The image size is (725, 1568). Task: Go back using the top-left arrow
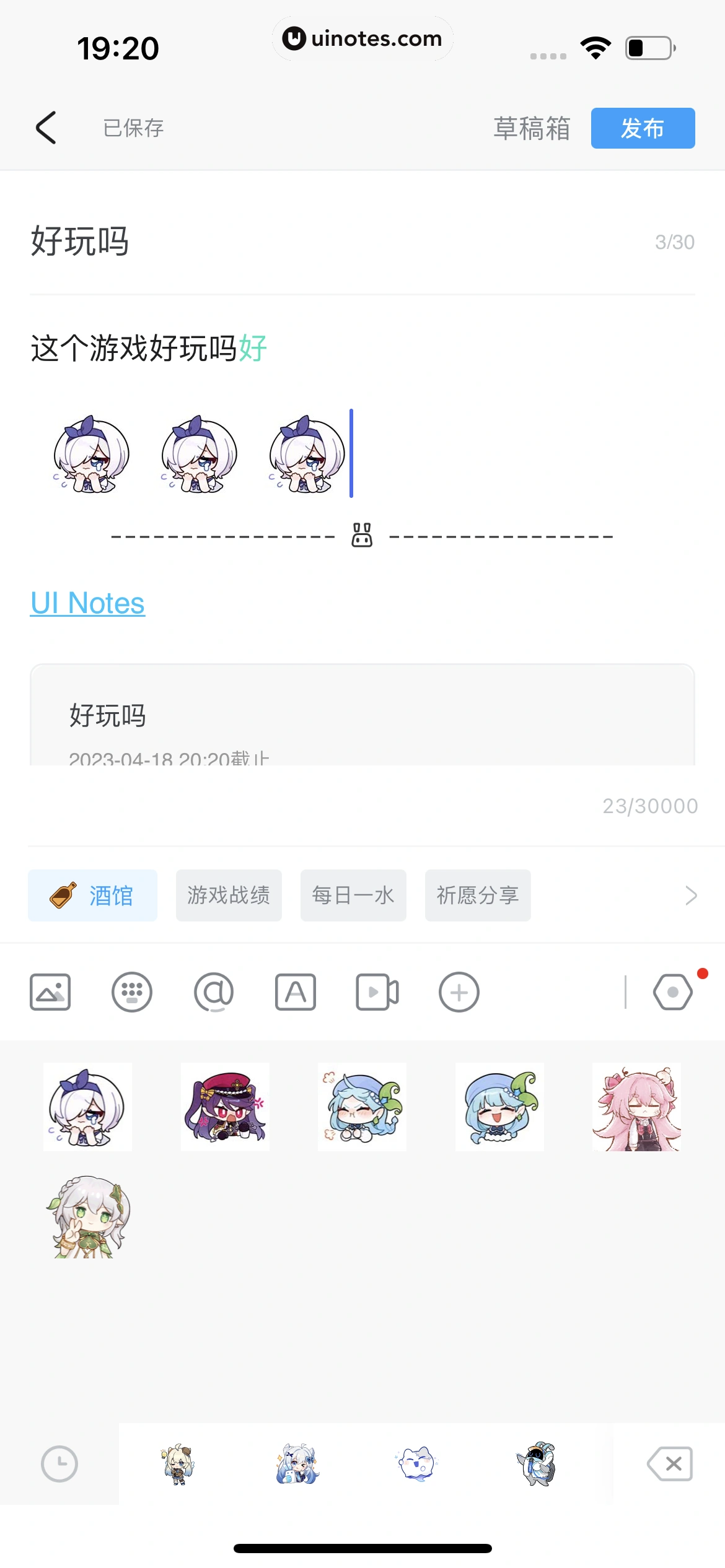46,128
